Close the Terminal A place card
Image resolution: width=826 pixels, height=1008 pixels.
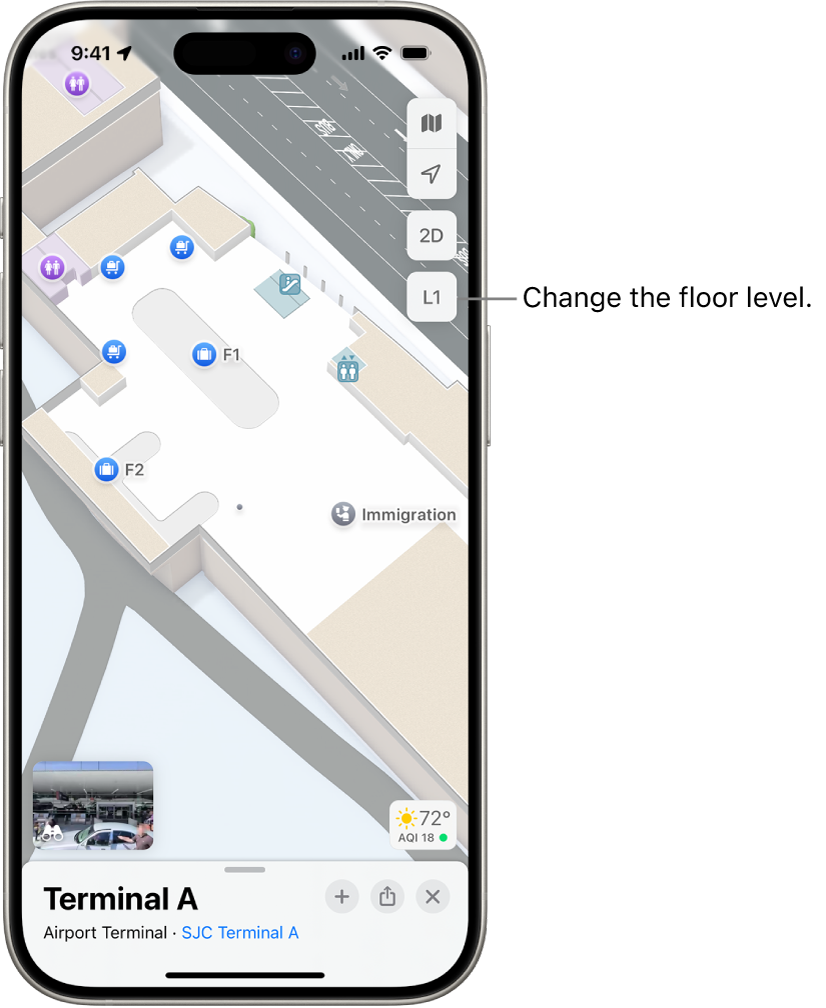[432, 897]
